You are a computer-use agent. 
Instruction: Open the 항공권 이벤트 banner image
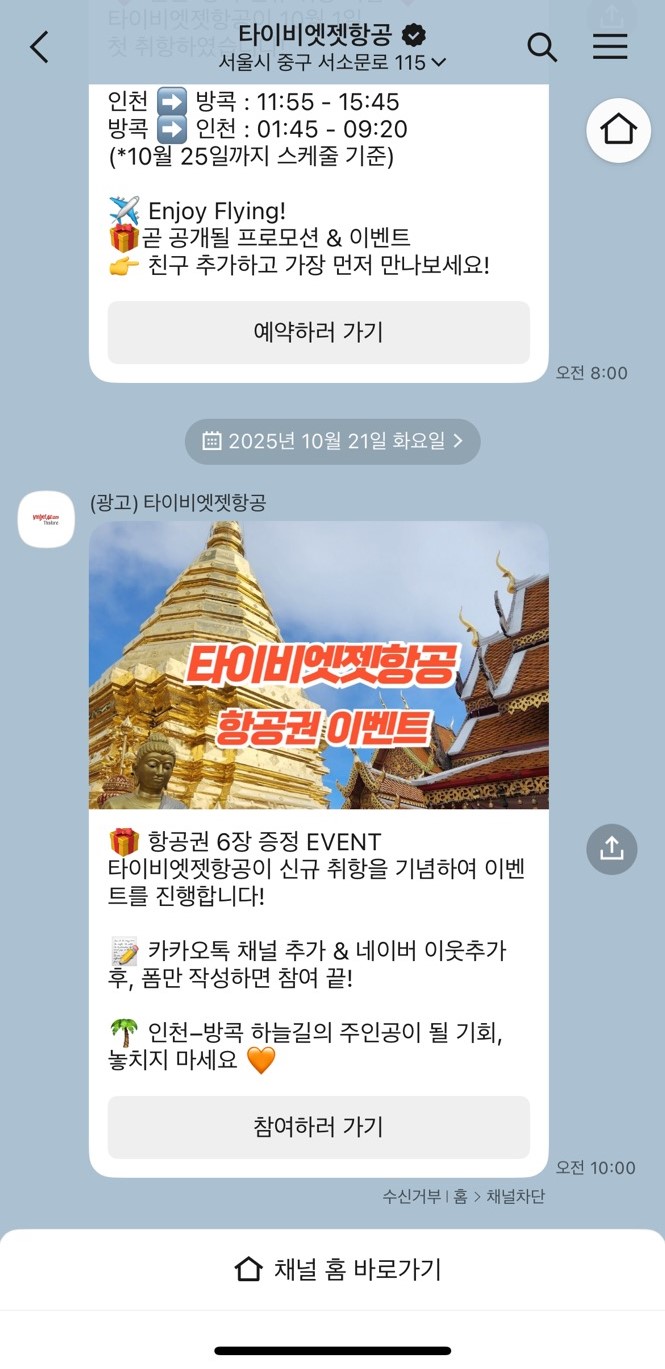pos(318,665)
